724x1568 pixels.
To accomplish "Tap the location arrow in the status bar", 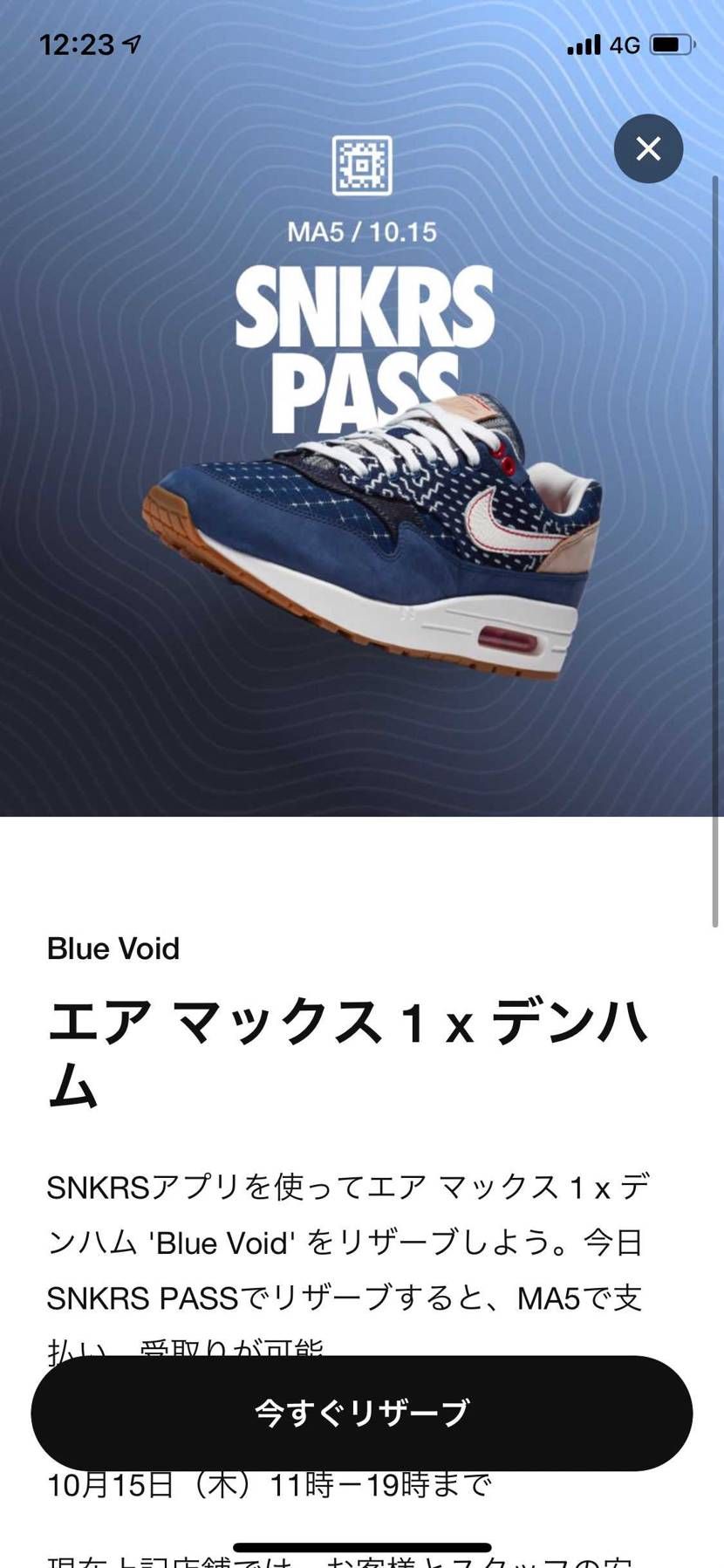I will pos(131,42).
